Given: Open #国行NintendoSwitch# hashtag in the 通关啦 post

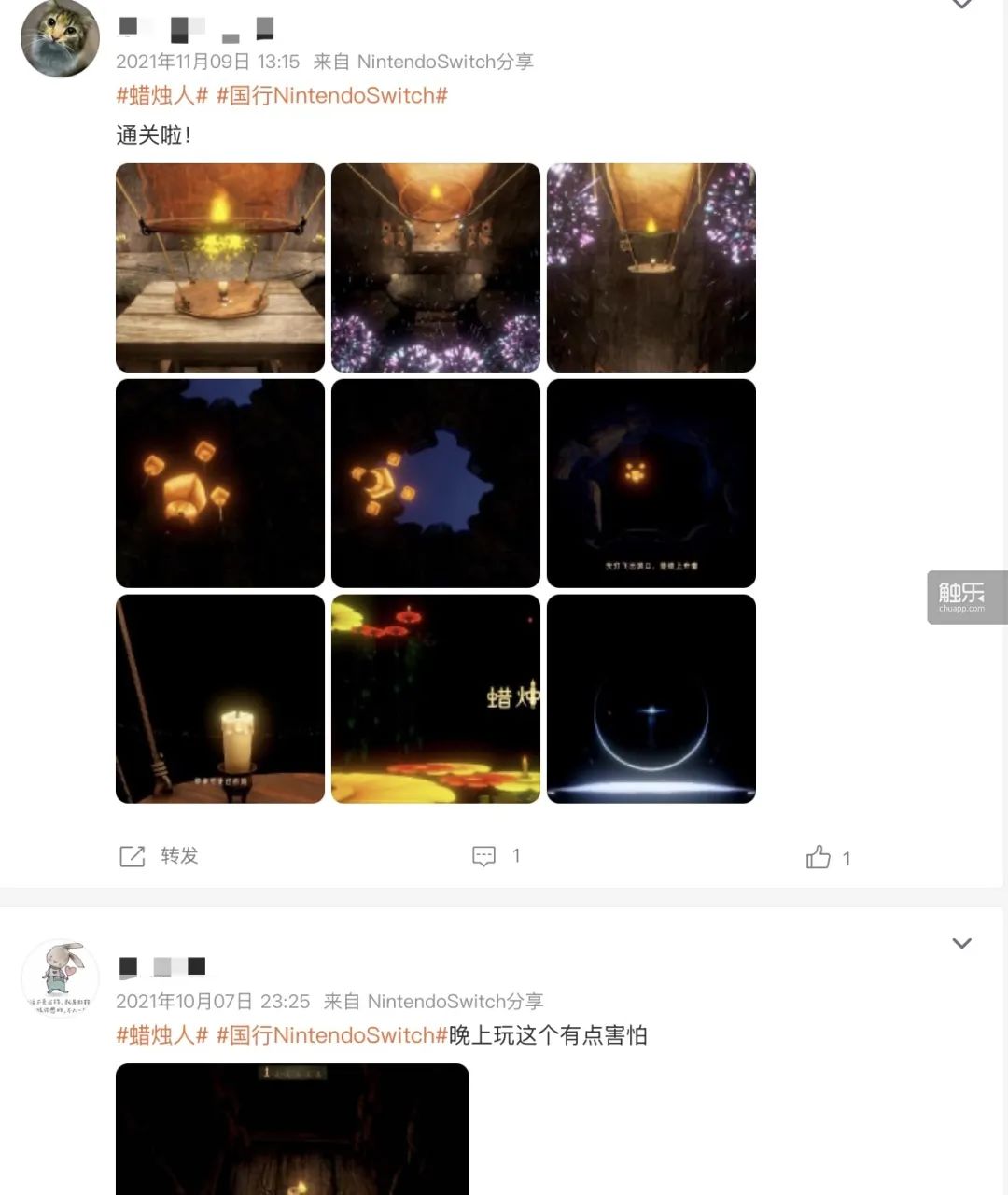Looking at the screenshot, I should pyautogui.click(x=332, y=95).
